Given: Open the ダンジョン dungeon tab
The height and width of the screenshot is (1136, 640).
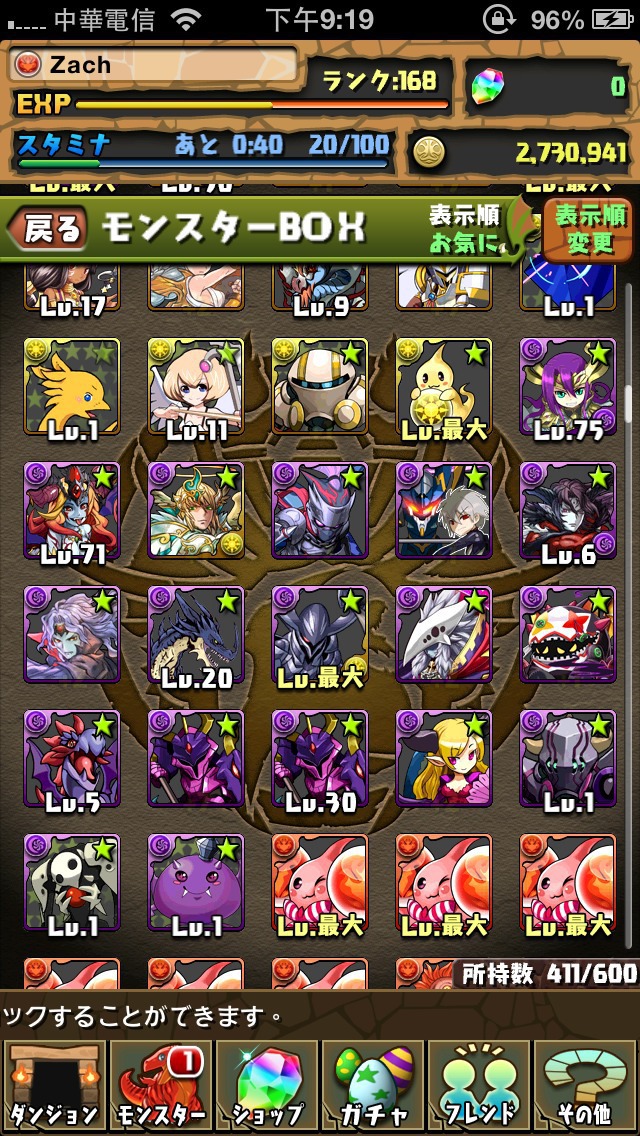Looking at the screenshot, I should pyautogui.click(x=53, y=1086).
